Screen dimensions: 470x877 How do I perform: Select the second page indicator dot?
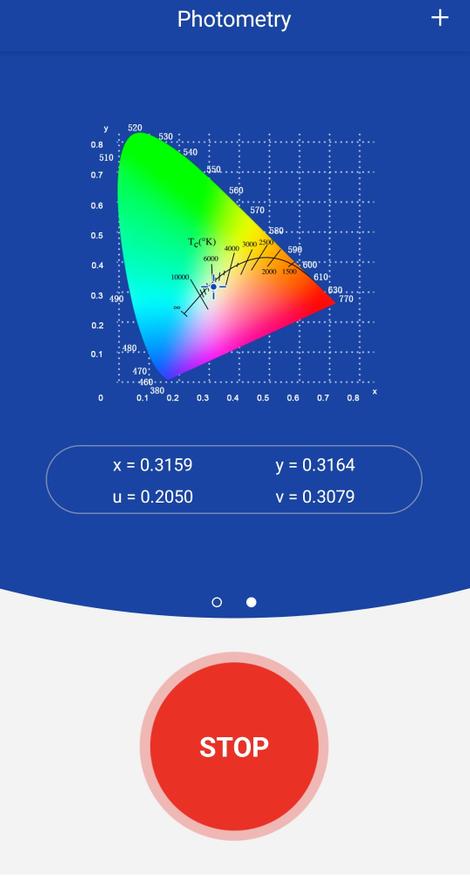click(251, 602)
